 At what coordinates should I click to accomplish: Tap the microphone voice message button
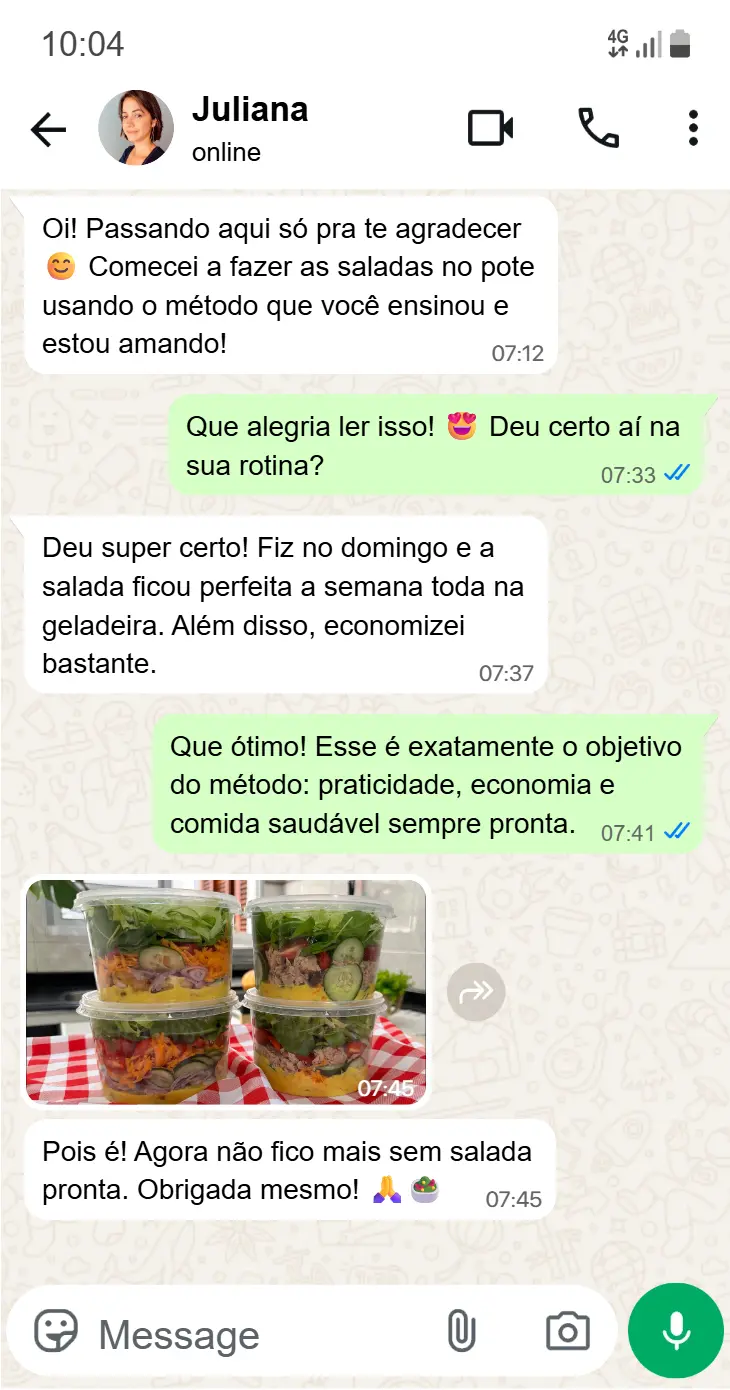tap(676, 1332)
